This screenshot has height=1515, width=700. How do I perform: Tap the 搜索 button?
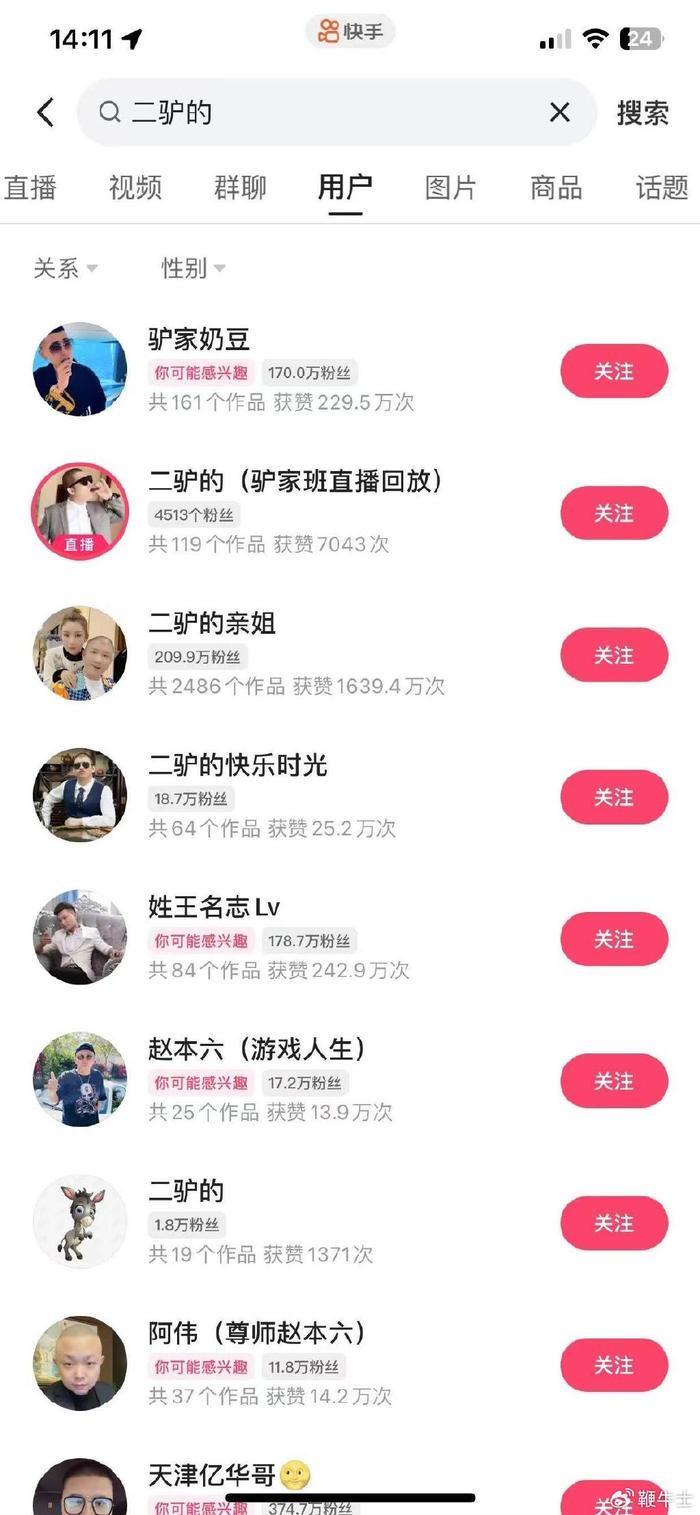tap(642, 113)
